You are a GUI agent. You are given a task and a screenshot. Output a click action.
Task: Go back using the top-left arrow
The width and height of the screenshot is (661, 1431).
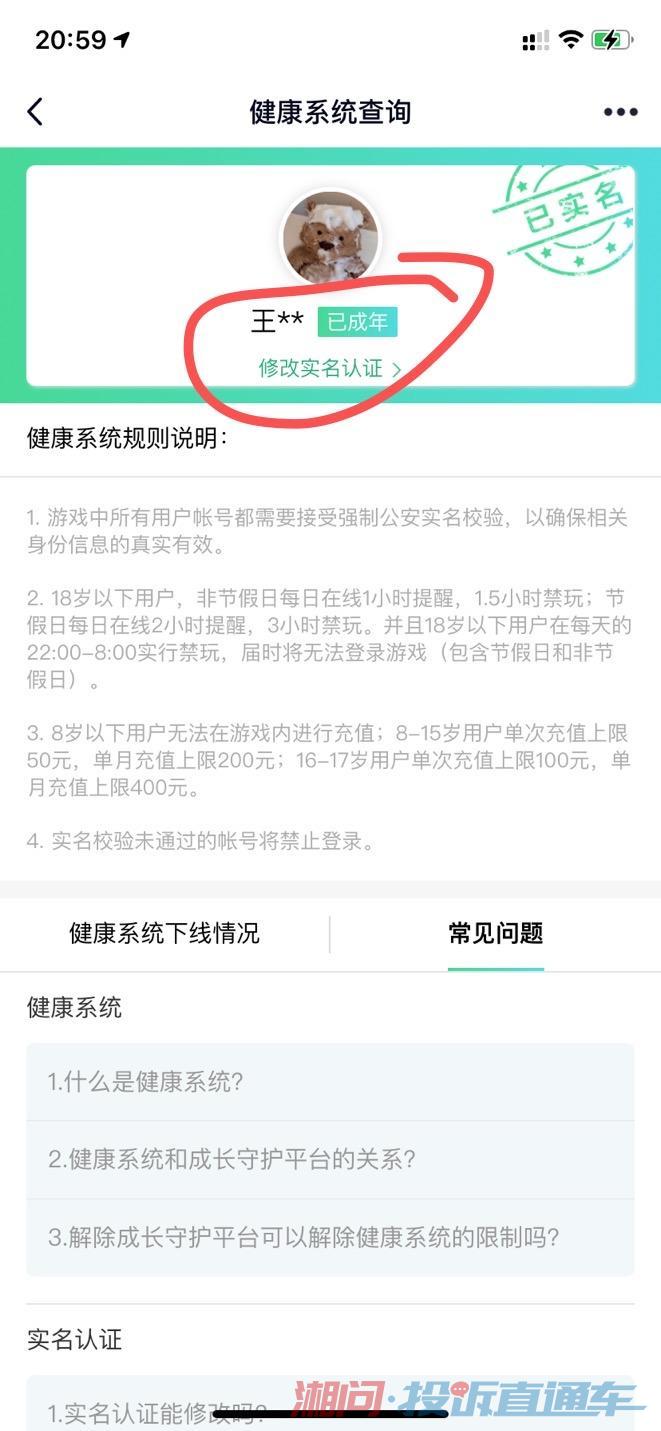(36, 111)
